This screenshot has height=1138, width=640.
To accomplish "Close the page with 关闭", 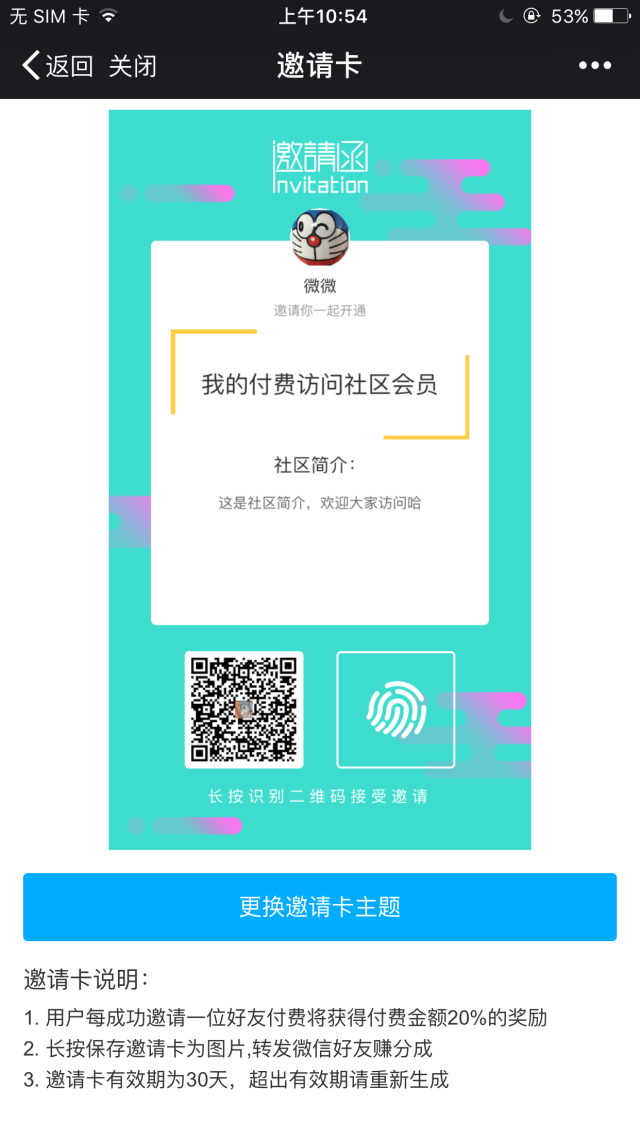I will click(x=133, y=66).
